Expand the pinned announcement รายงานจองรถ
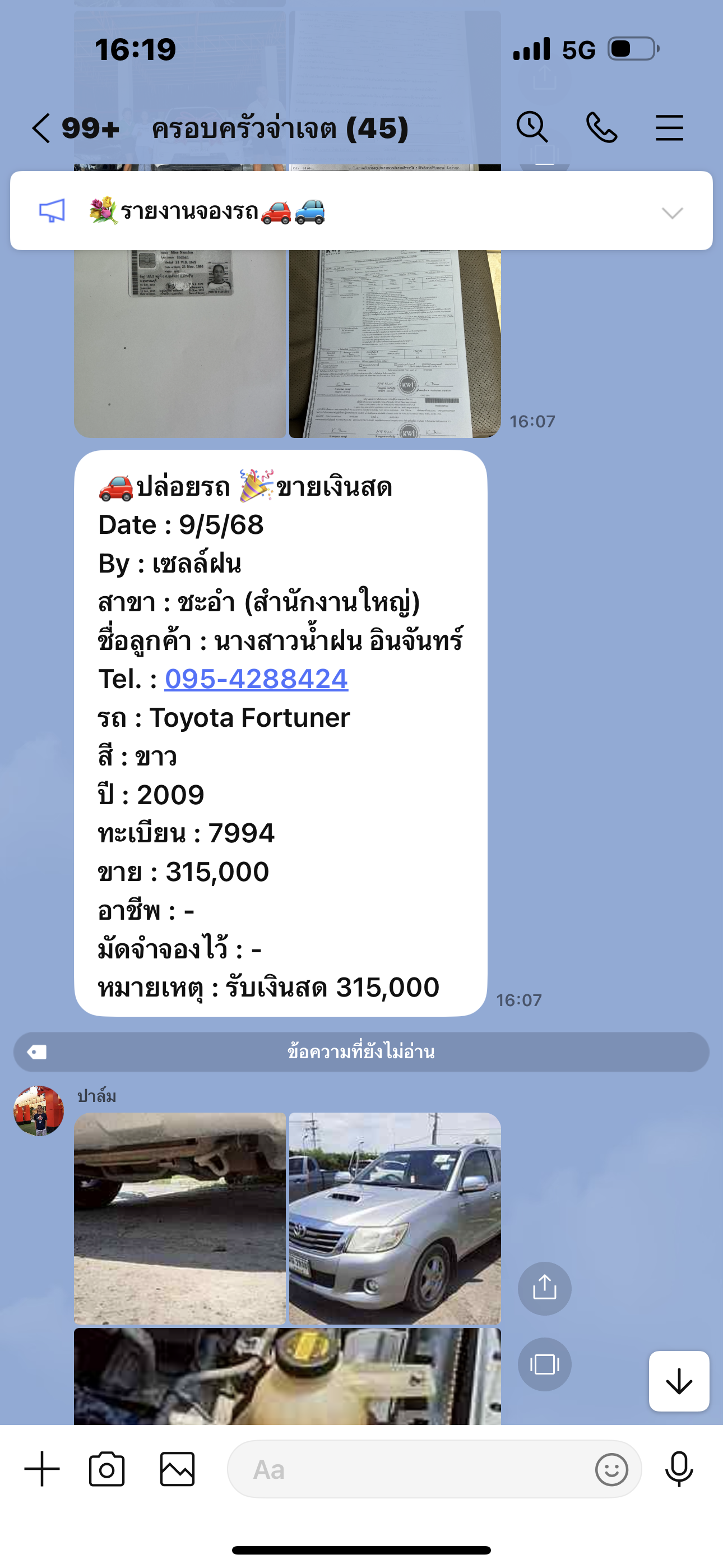723x1568 pixels. (x=672, y=213)
